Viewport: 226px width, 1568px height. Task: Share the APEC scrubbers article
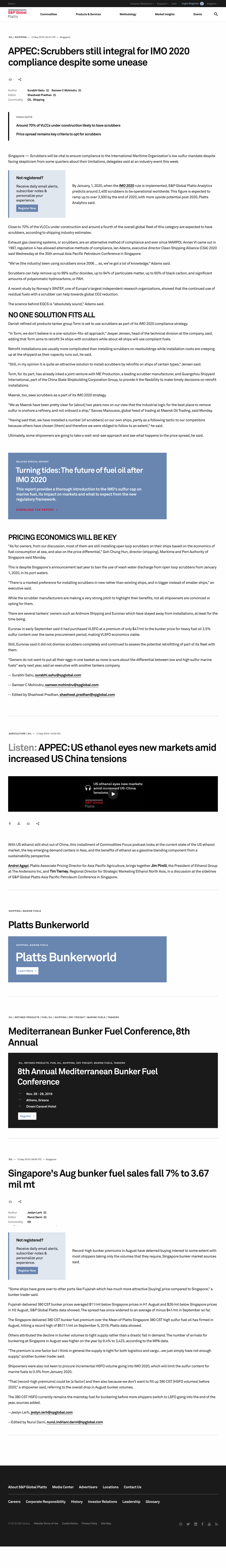[20, 79]
